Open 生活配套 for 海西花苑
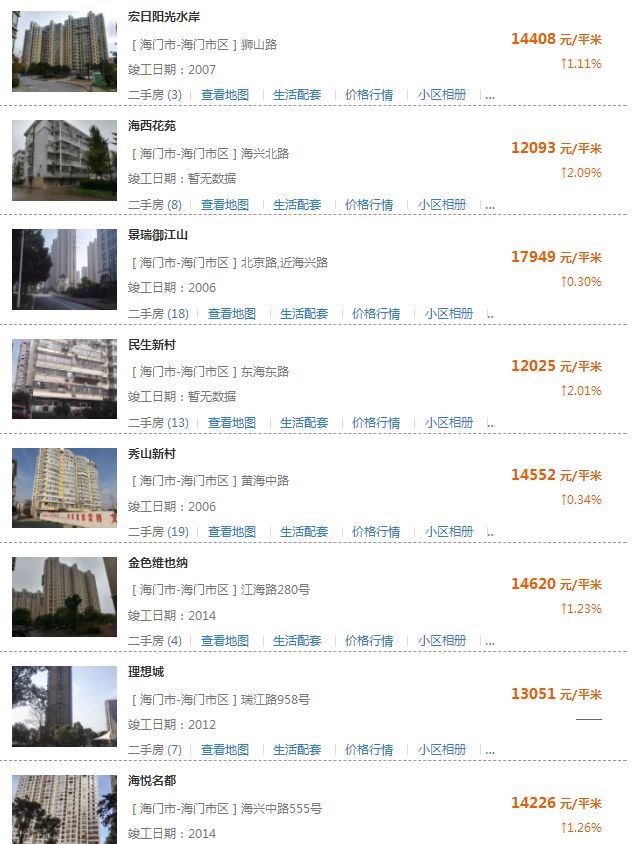This screenshot has width=638, height=844. tap(297, 204)
